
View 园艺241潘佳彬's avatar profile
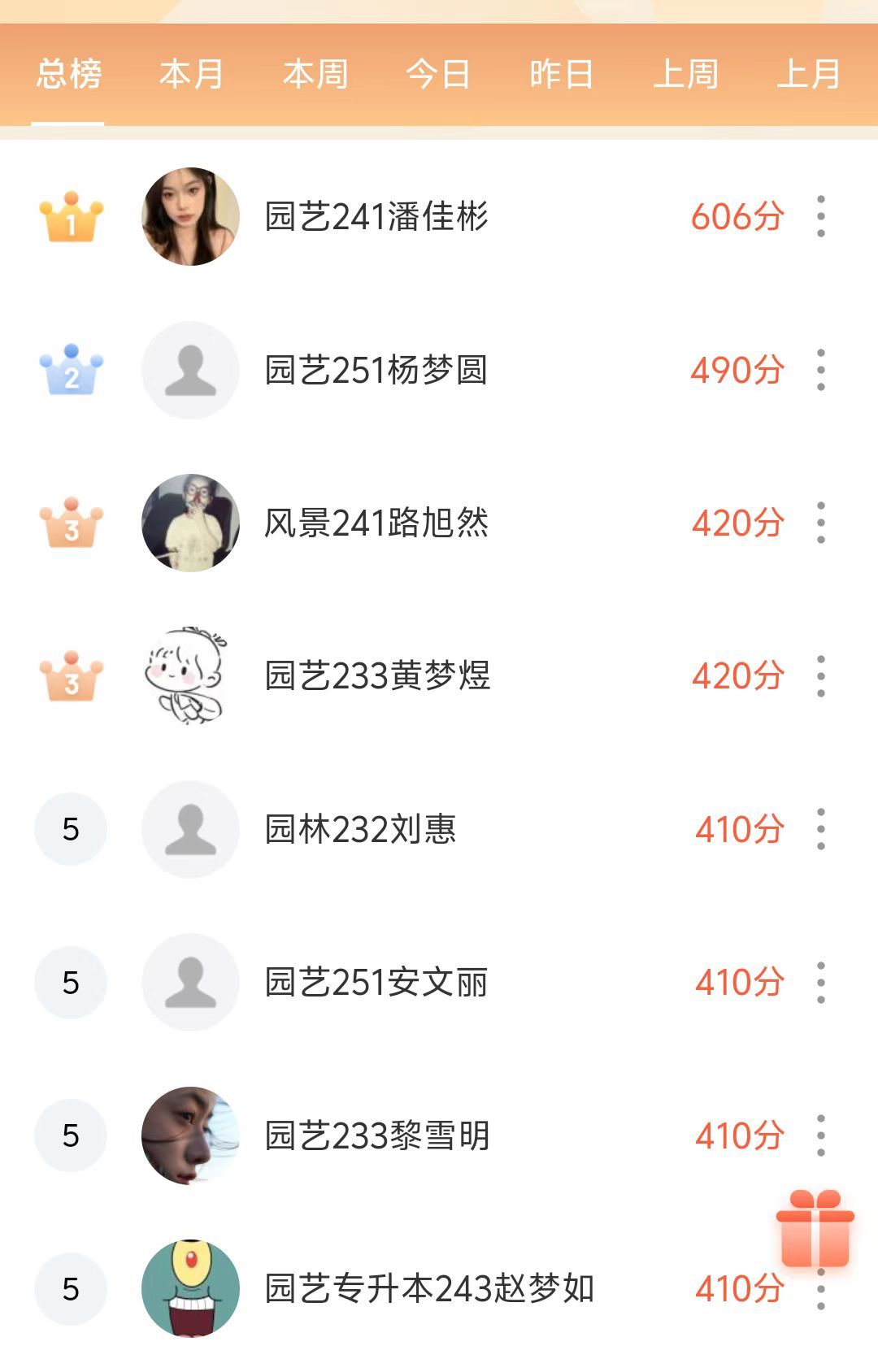click(191, 216)
